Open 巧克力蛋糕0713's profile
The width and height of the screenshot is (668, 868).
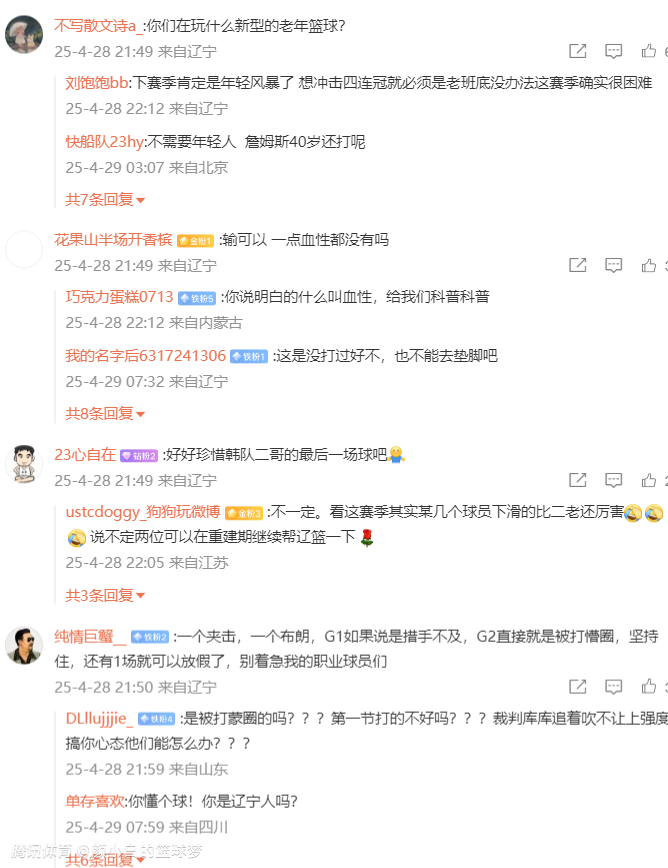tap(119, 297)
